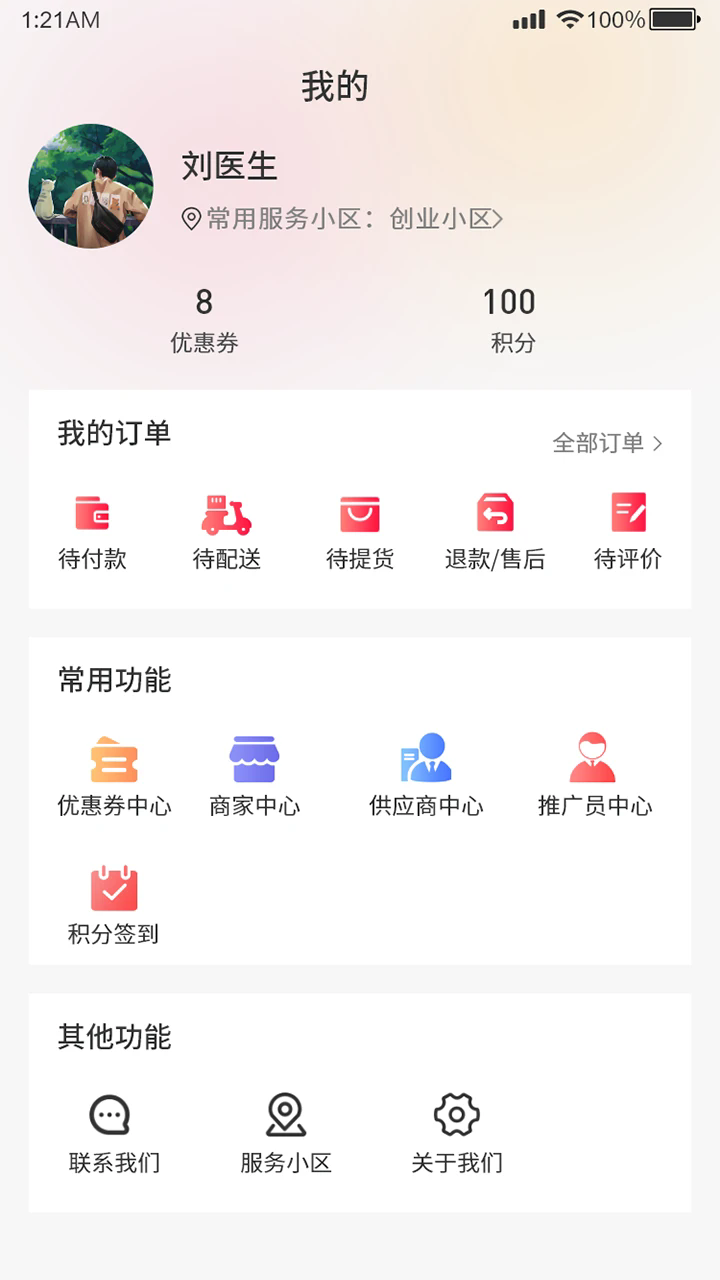Go to 优惠券中心
The image size is (720, 1280).
coord(114,776)
